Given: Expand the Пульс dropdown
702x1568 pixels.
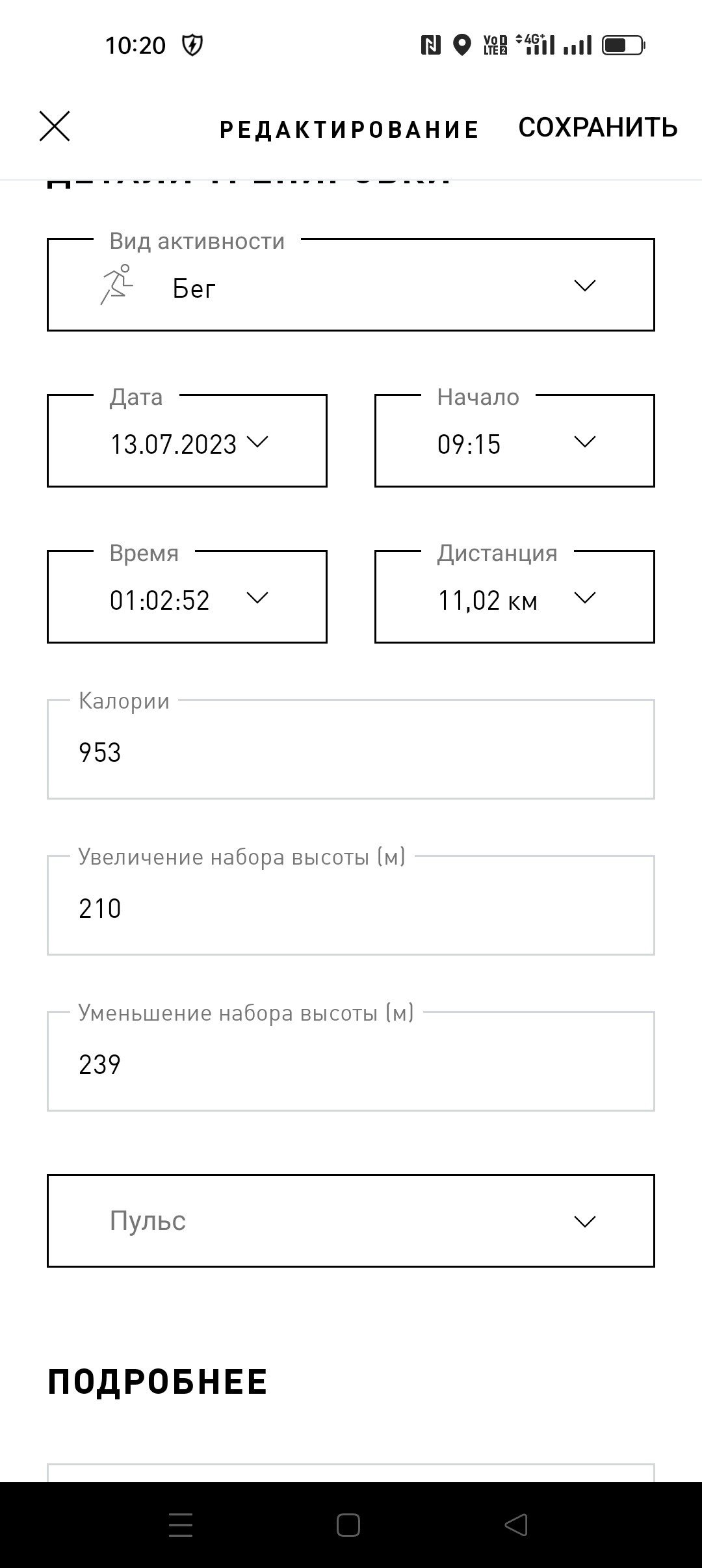Looking at the screenshot, I should [x=351, y=1221].
